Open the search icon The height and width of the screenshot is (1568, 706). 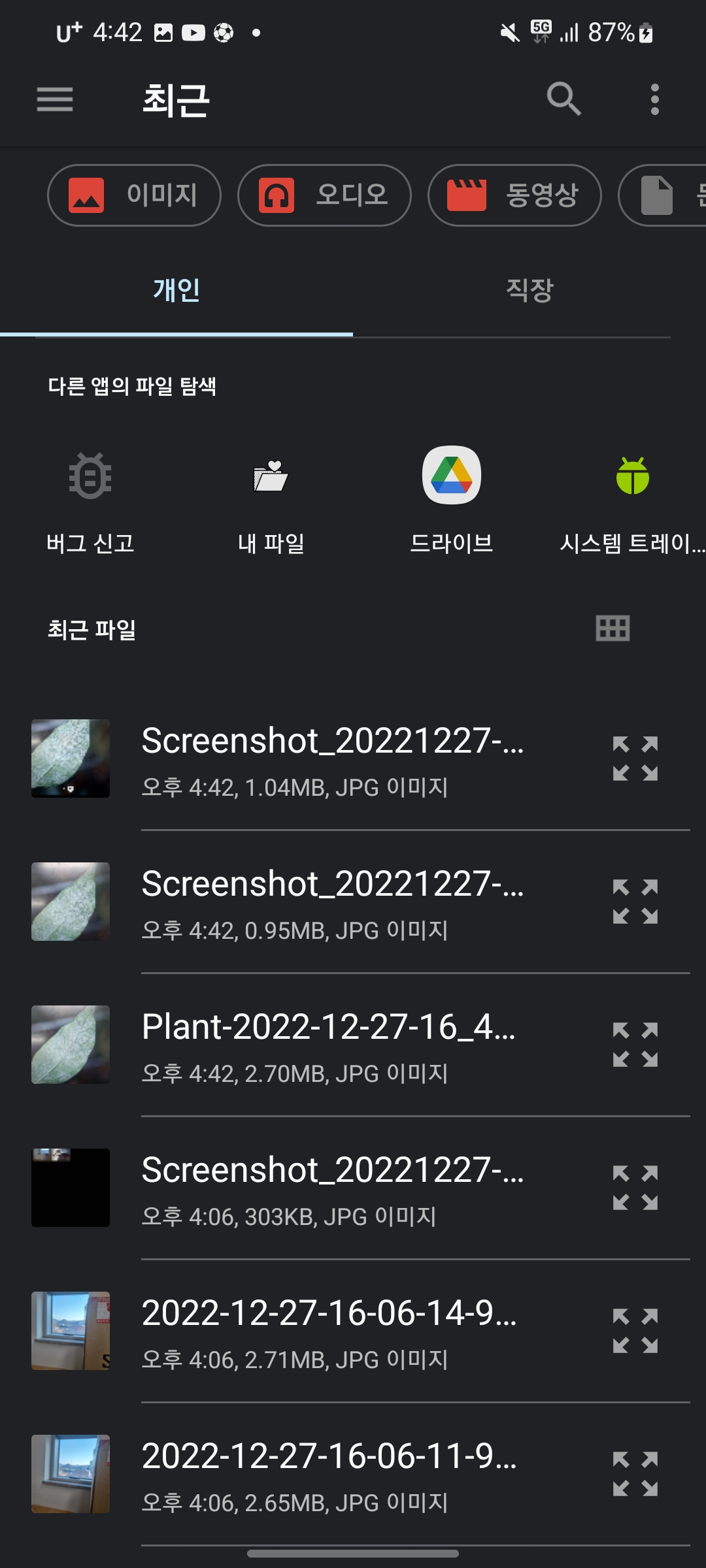(x=564, y=101)
